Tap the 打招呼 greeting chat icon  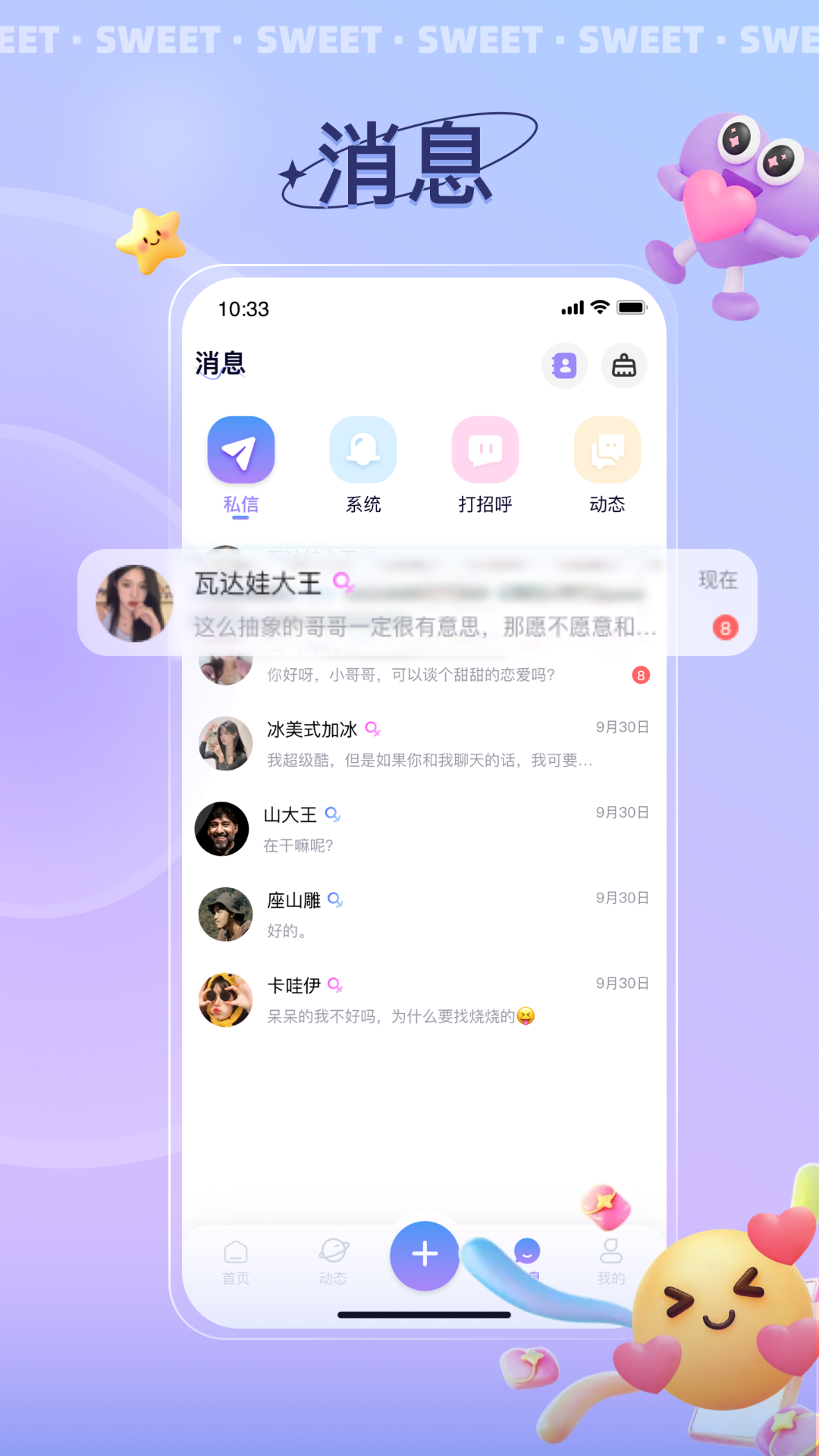[485, 450]
